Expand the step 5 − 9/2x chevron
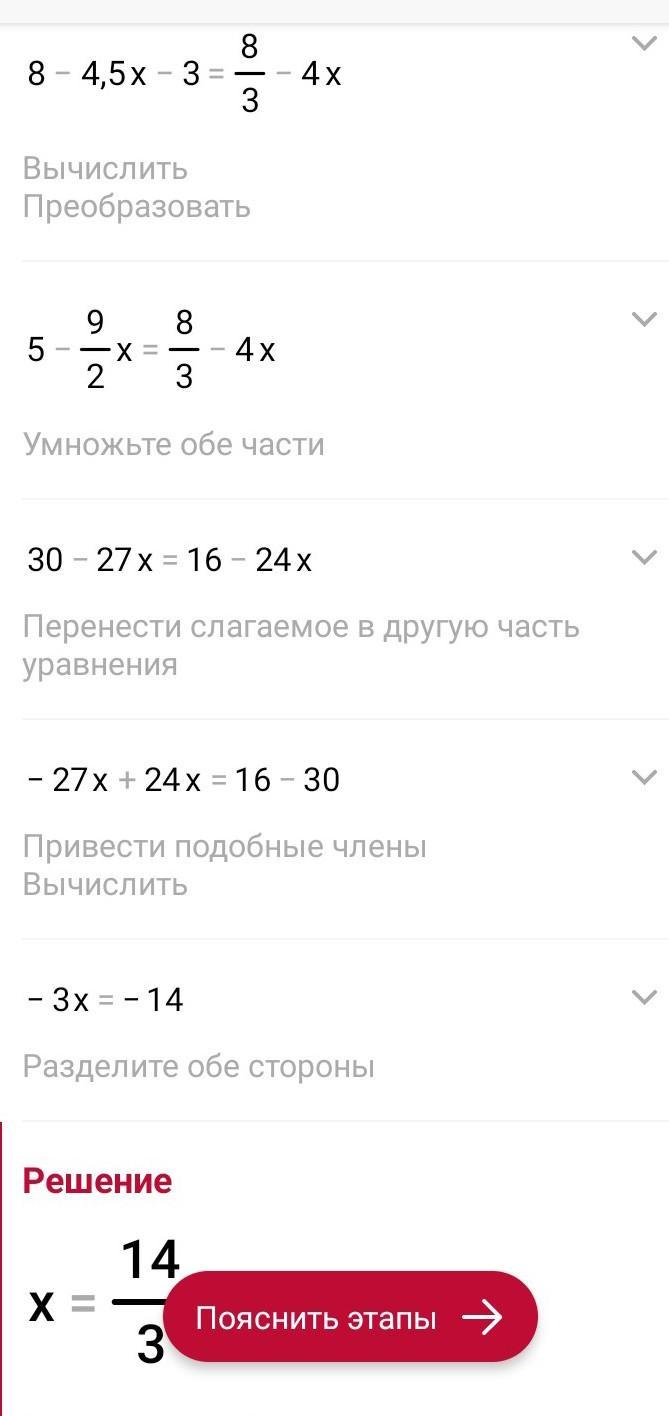This screenshot has height=1416, width=669. point(643,319)
